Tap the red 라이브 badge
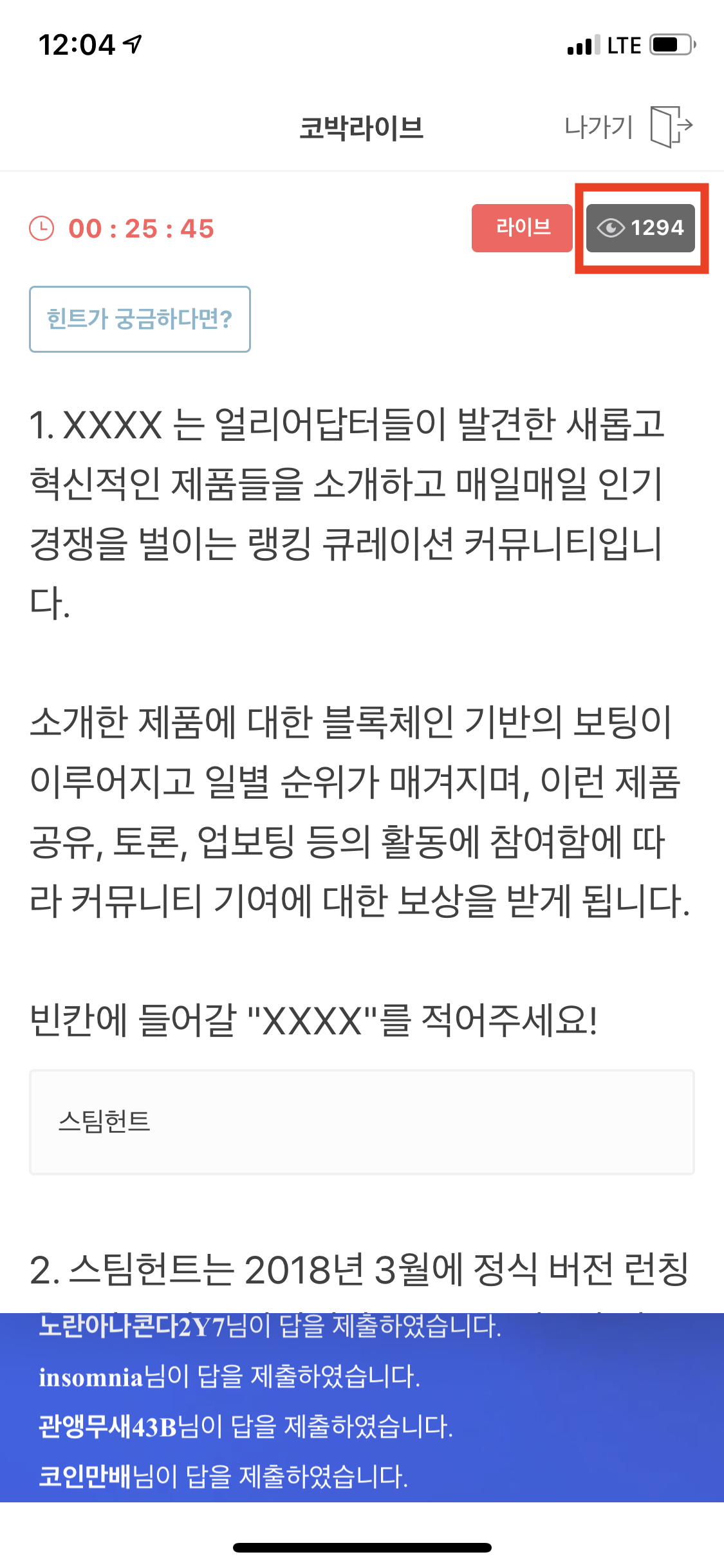This screenshot has width=724, height=1568. pyautogui.click(x=521, y=228)
